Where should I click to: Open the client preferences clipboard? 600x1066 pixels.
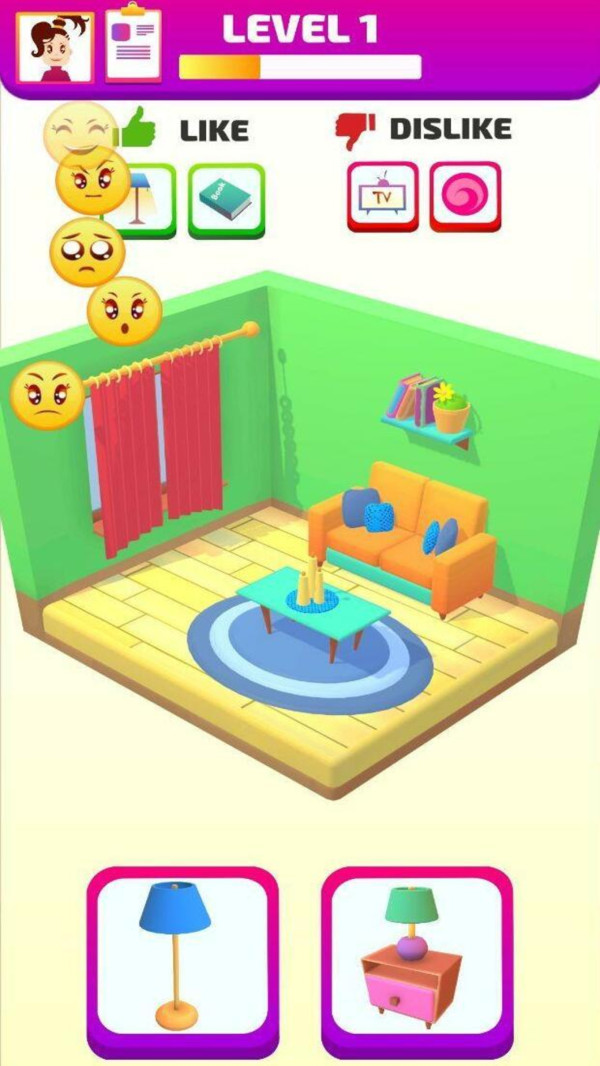133,45
